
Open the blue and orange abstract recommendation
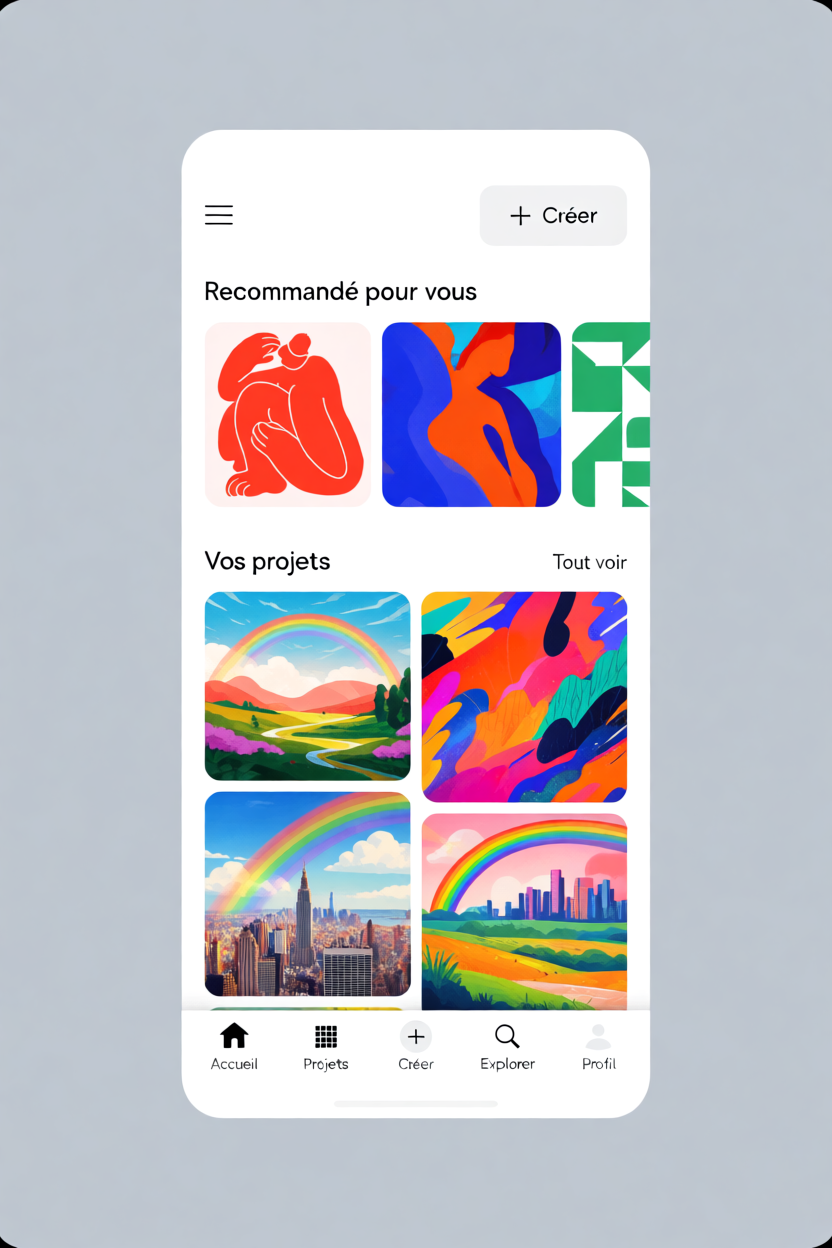[x=471, y=414]
